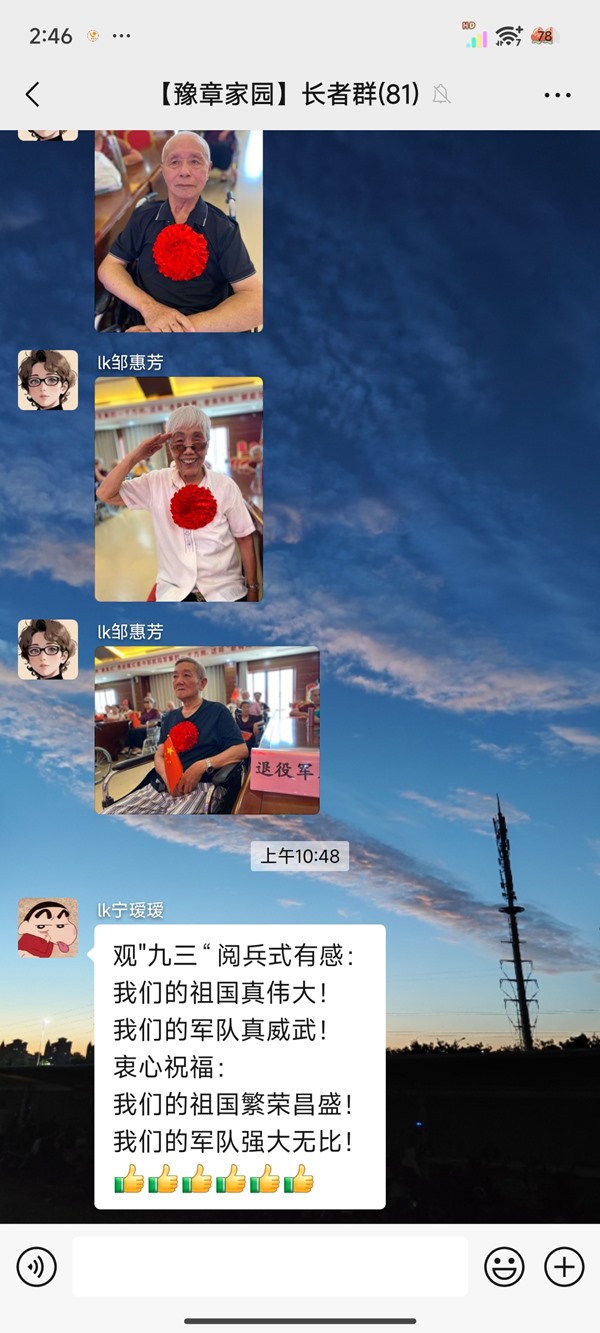Open the chat details overflow menu
This screenshot has width=600, height=1333.
(x=557, y=95)
